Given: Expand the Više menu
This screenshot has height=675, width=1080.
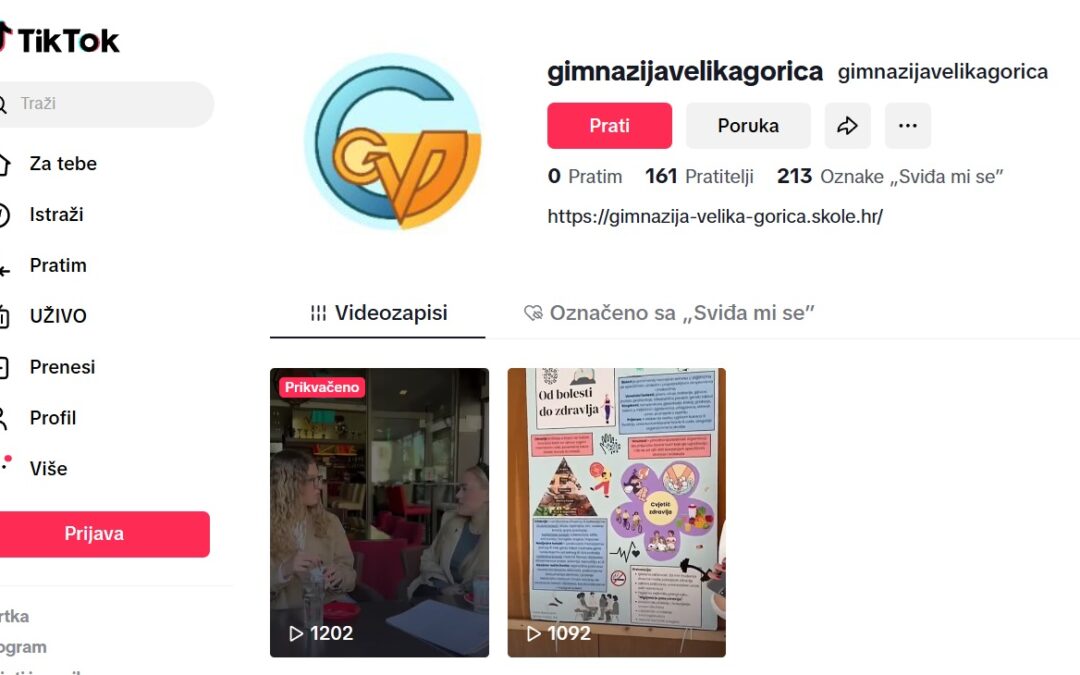Looking at the screenshot, I should [48, 469].
